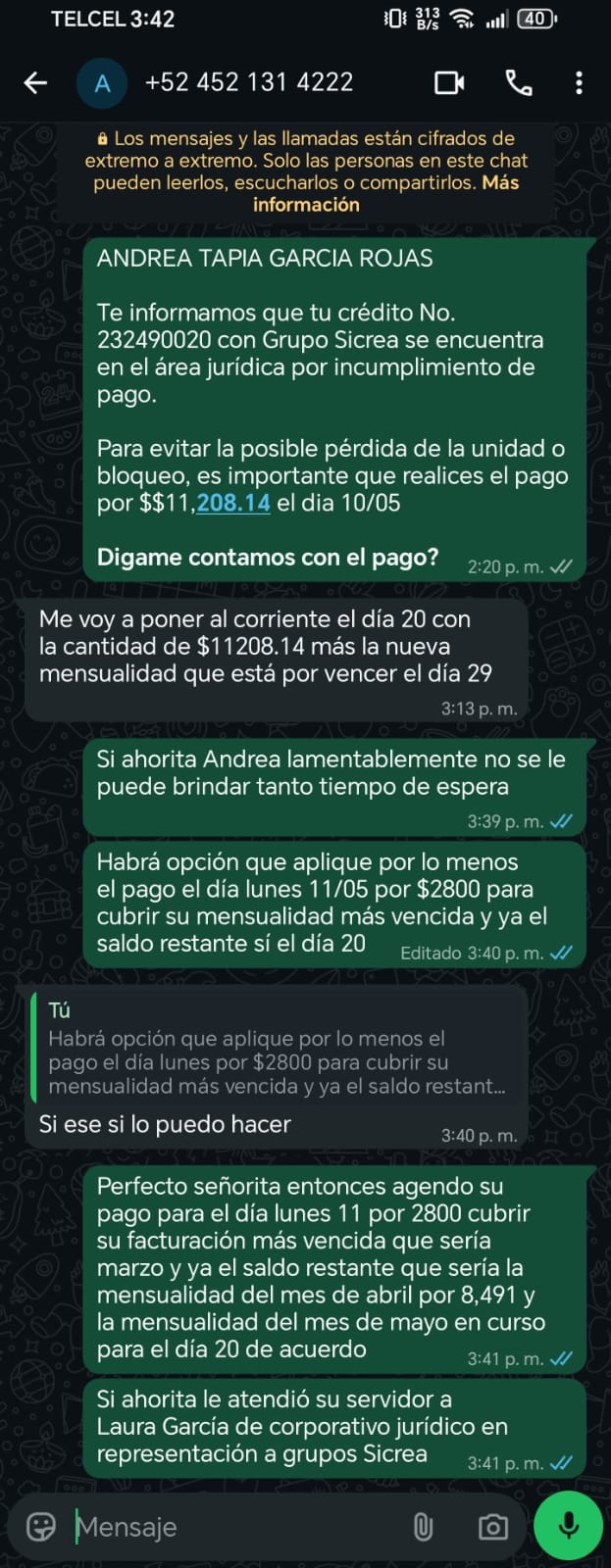Tap the 208.14 linked amount

(x=233, y=503)
